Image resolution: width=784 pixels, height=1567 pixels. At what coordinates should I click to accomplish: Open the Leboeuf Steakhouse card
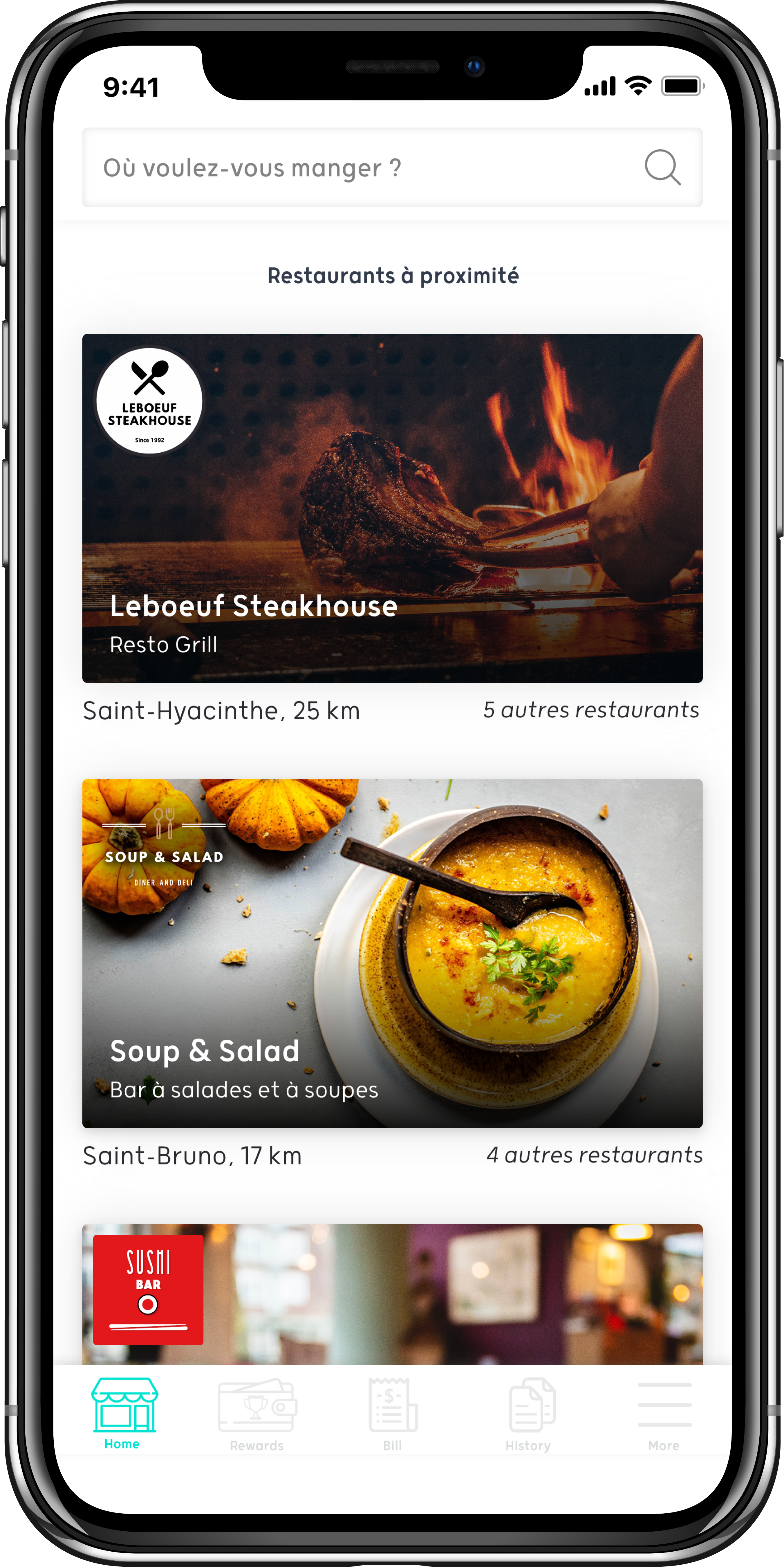[392, 508]
